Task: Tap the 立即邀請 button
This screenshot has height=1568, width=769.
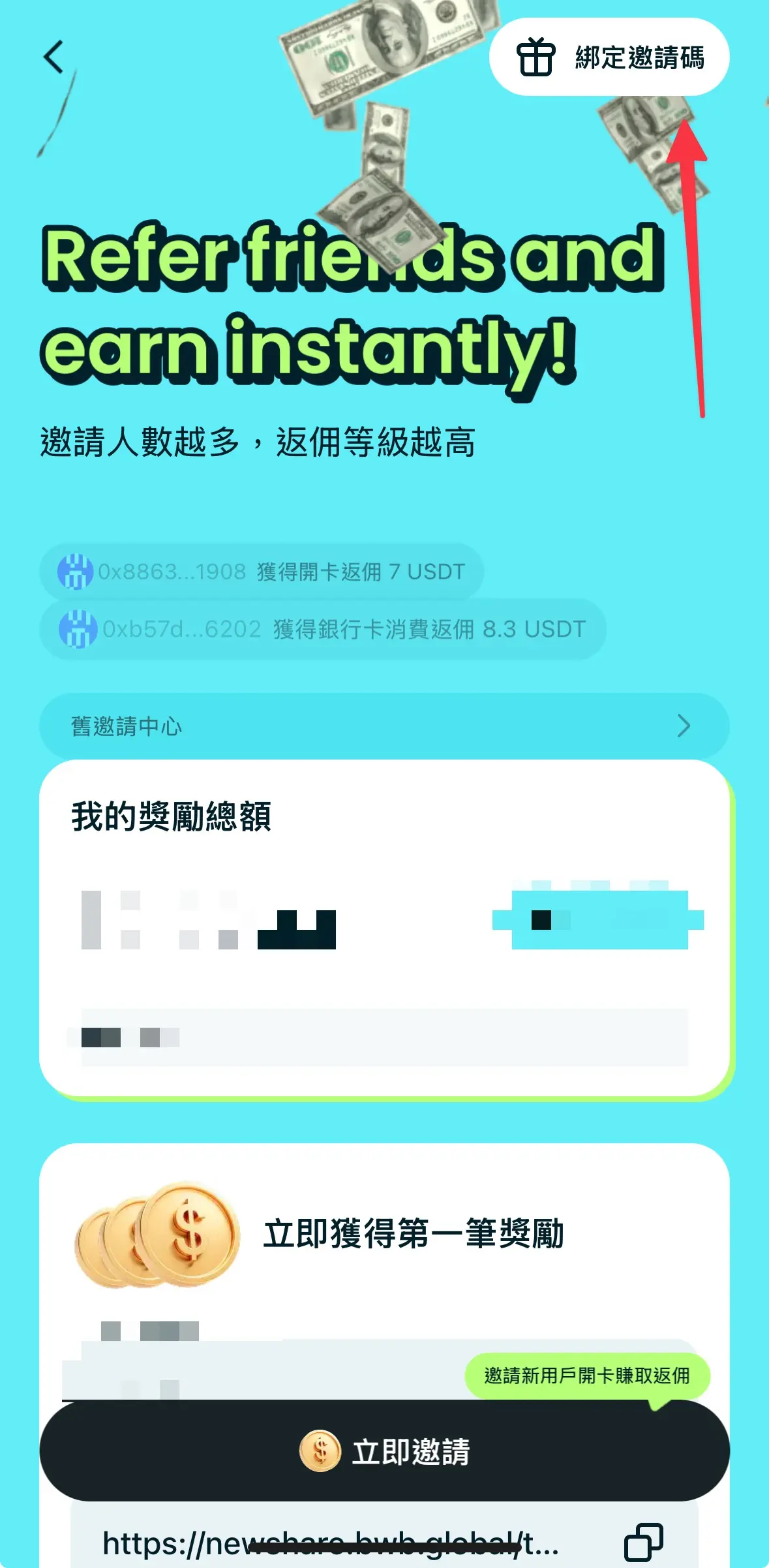Action: [x=384, y=1451]
